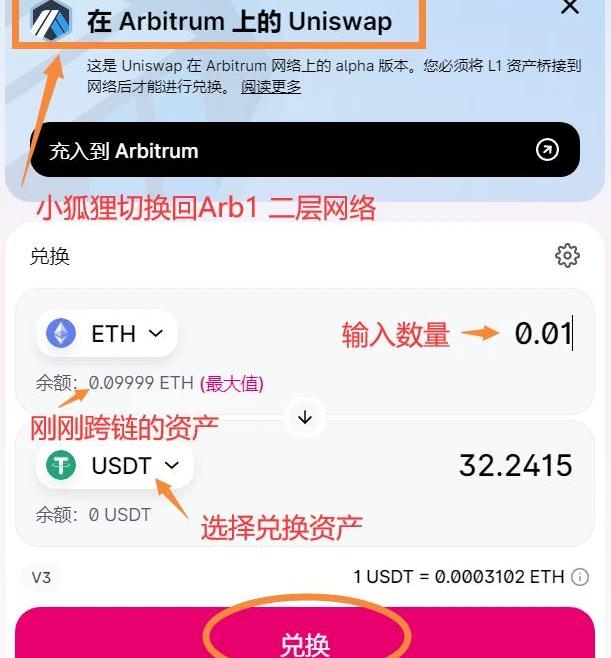Viewport: 611px width, 658px height.
Task: Open the USDT token selector
Action: 115,465
